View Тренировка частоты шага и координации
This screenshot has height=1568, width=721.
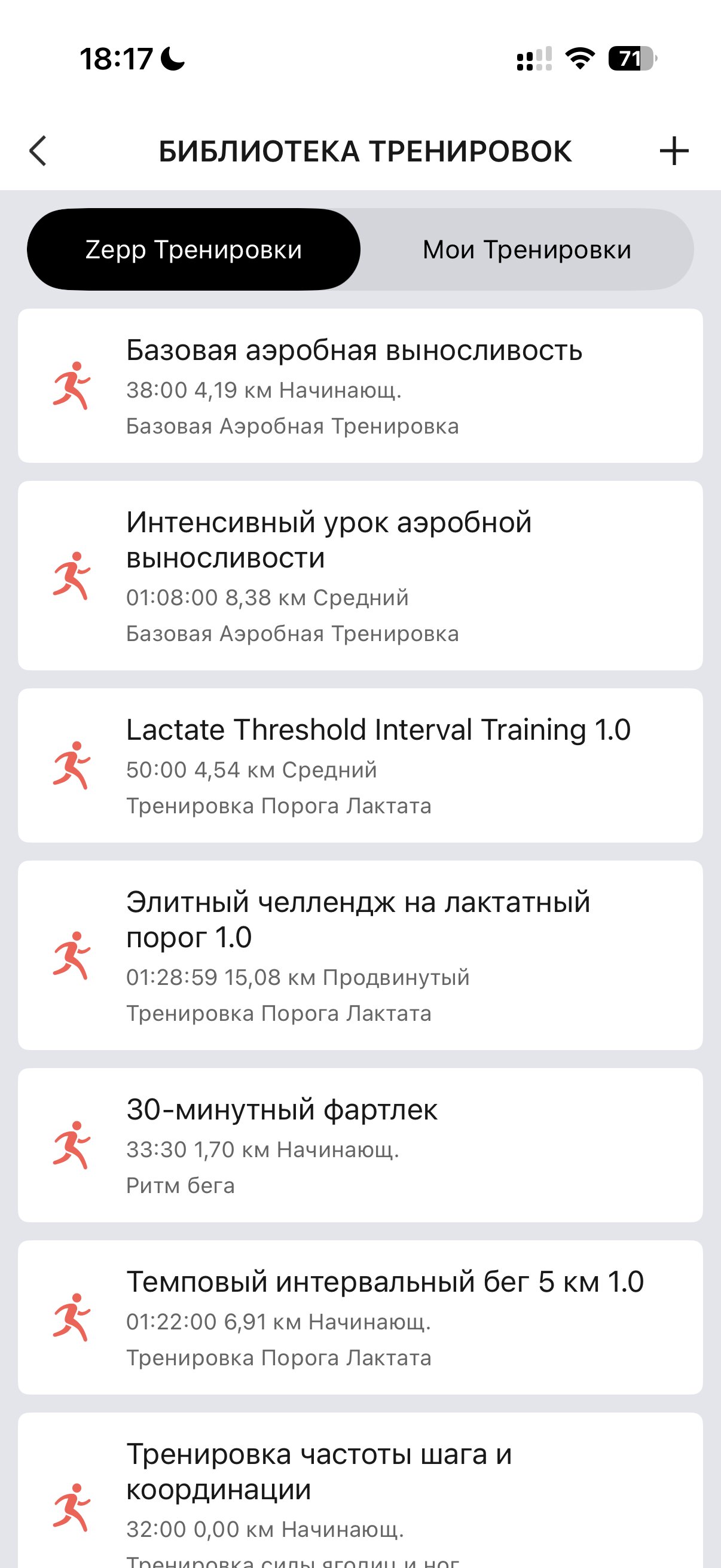click(x=360, y=1497)
